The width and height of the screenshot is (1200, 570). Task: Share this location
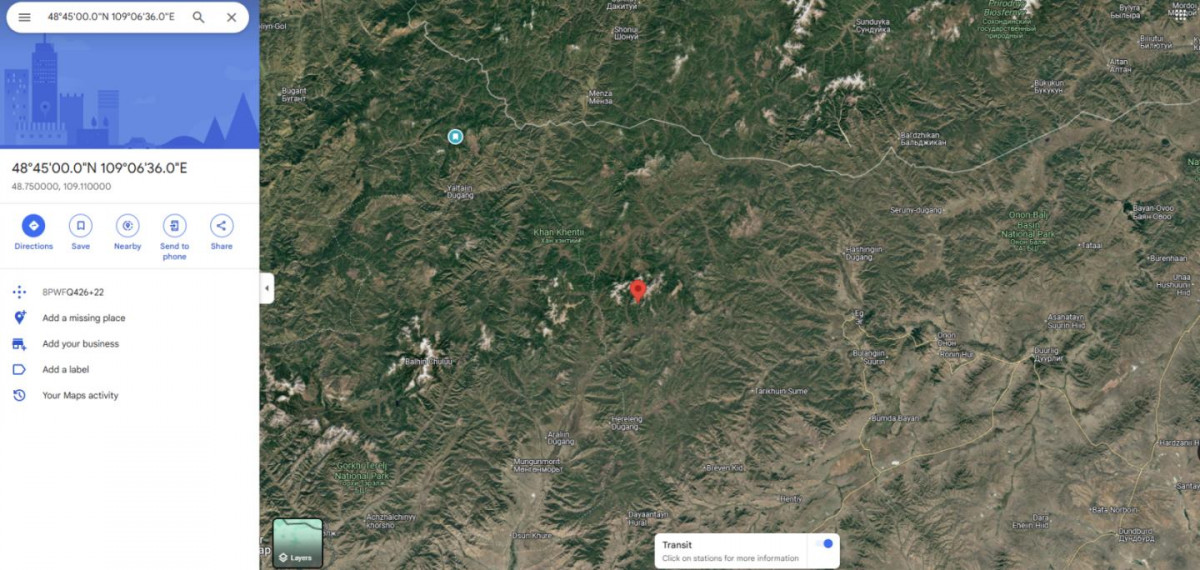(x=221, y=226)
